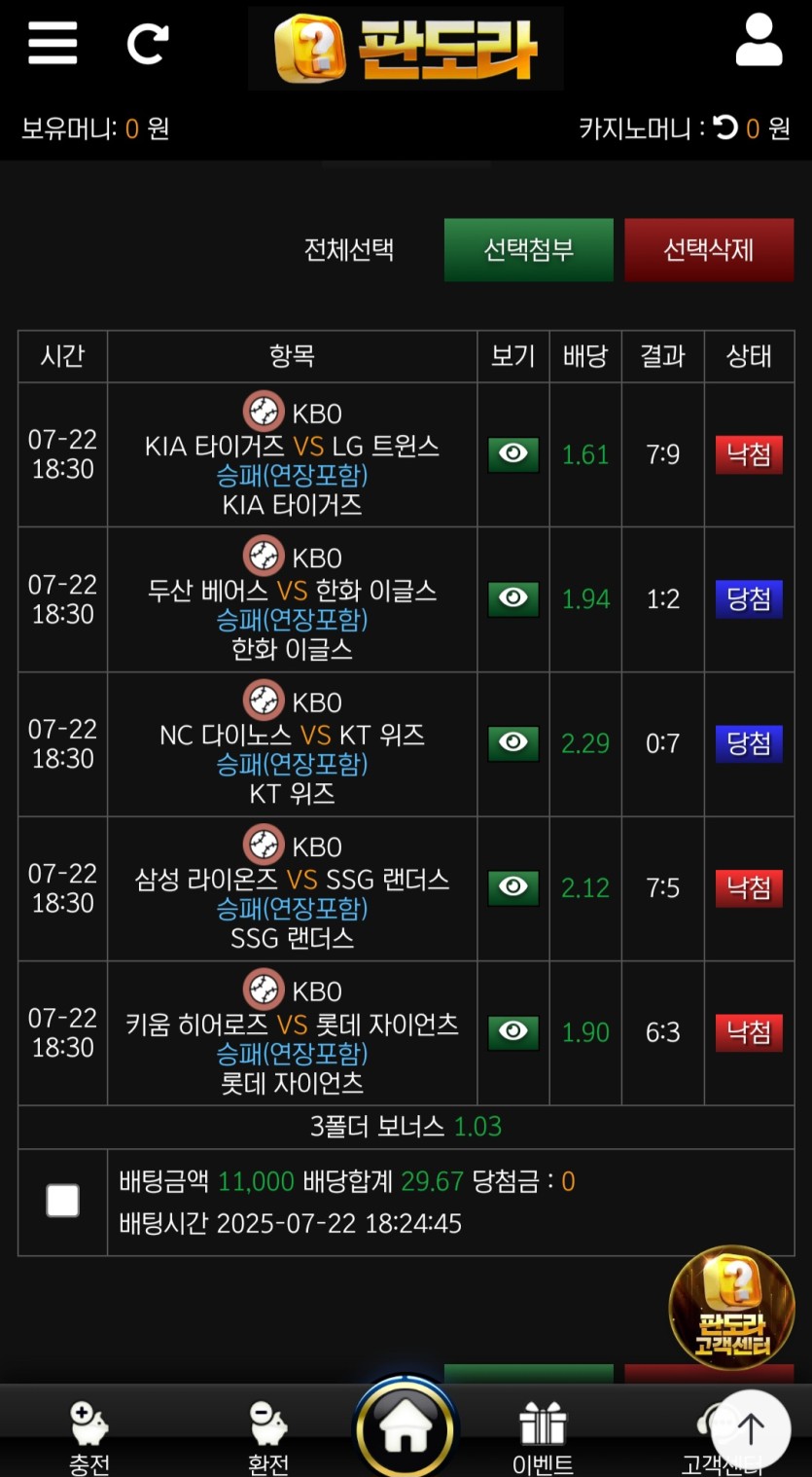Viewport: 812px width, 1477px height.
Task: Check the bet slip selection checkbox
Action: pos(63,1201)
